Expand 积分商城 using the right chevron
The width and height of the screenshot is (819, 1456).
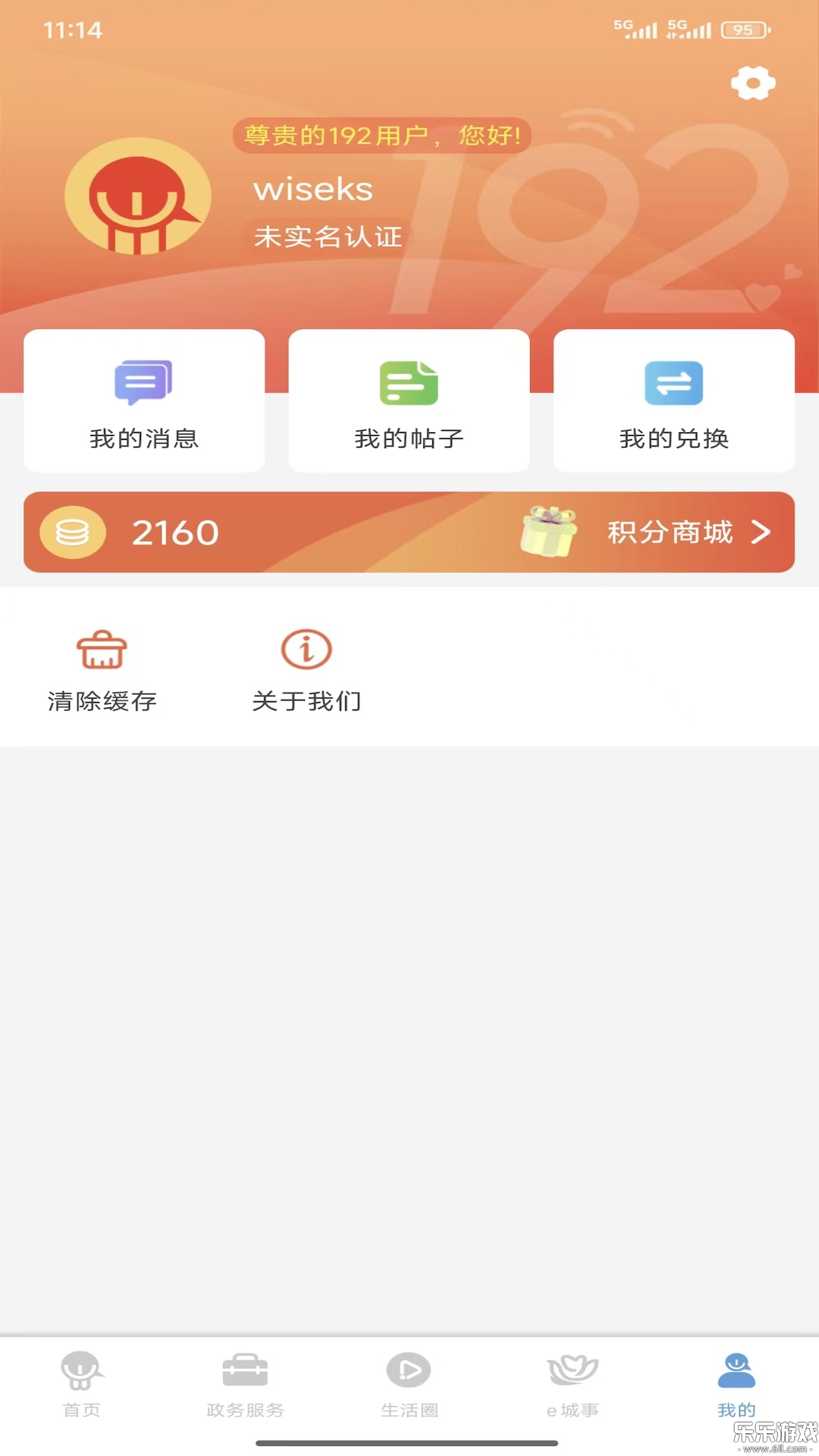[761, 533]
